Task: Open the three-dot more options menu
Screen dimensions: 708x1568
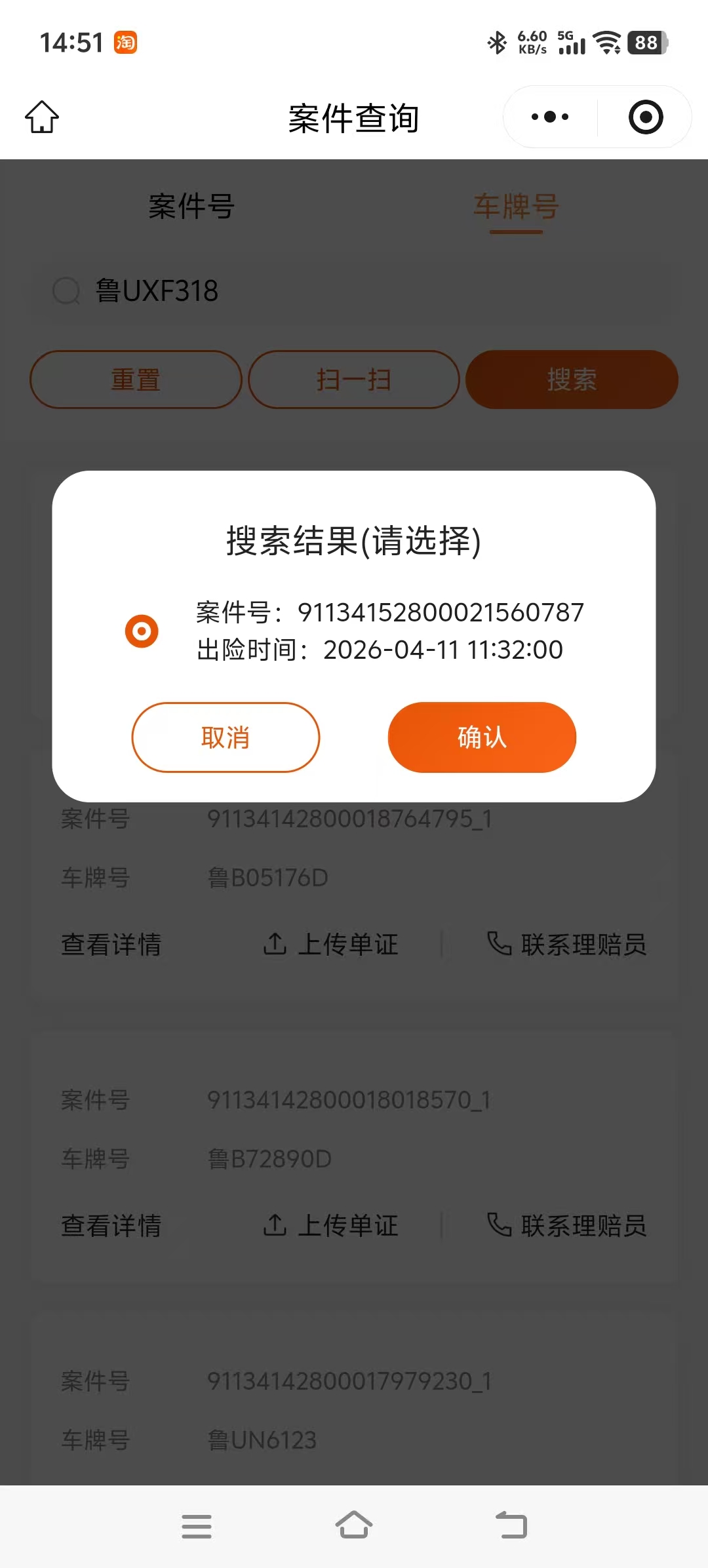Action: tap(550, 117)
